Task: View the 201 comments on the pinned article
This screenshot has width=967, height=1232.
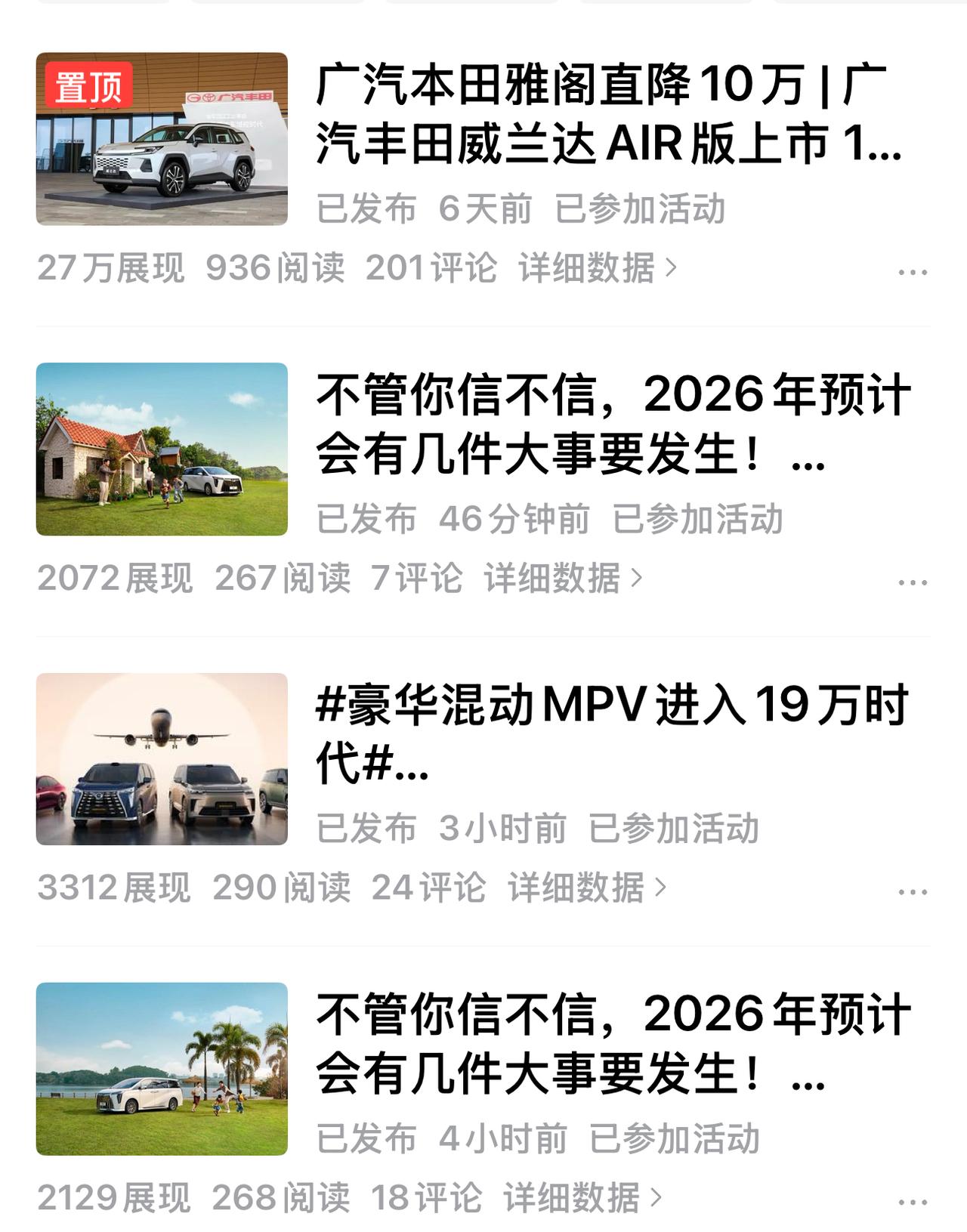Action: coord(432,273)
